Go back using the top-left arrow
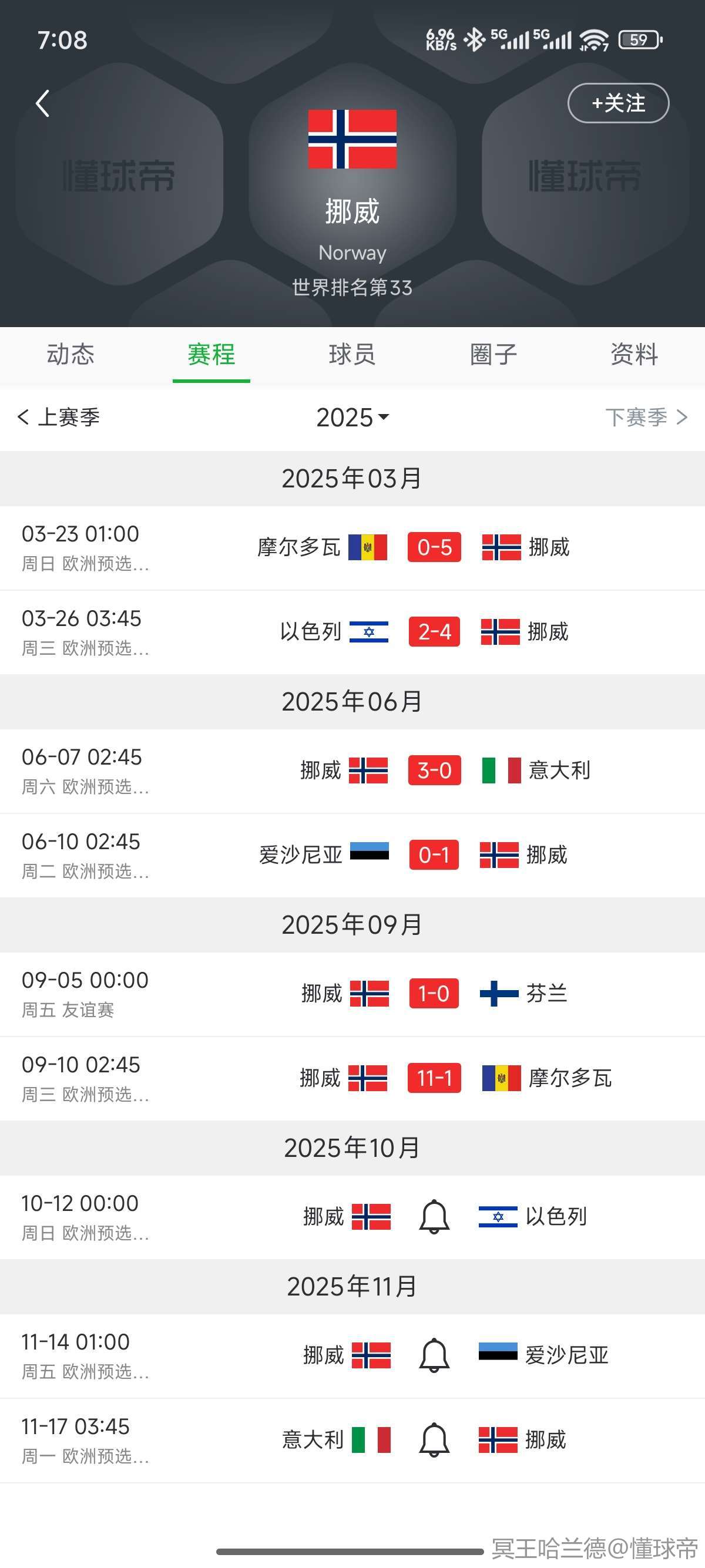The width and height of the screenshot is (705, 1568). [43, 103]
